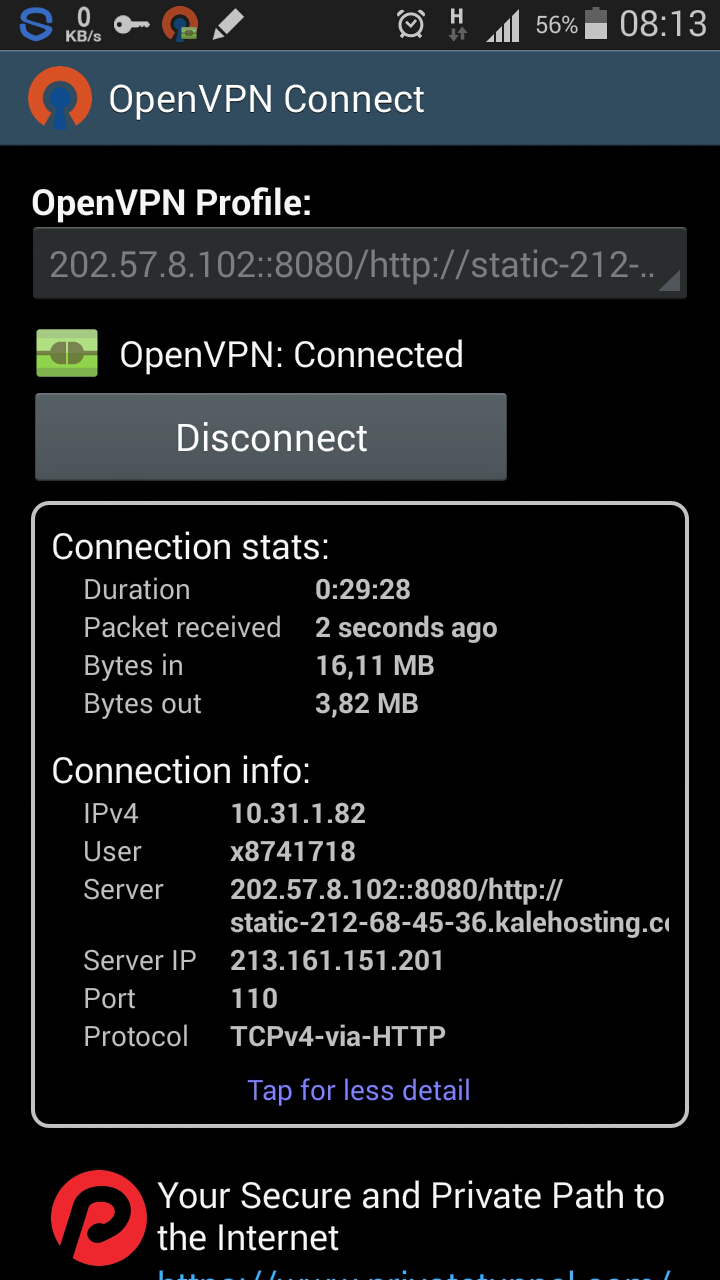Collapse stats via Tap for less detail
The width and height of the screenshot is (720, 1280).
point(359,1090)
